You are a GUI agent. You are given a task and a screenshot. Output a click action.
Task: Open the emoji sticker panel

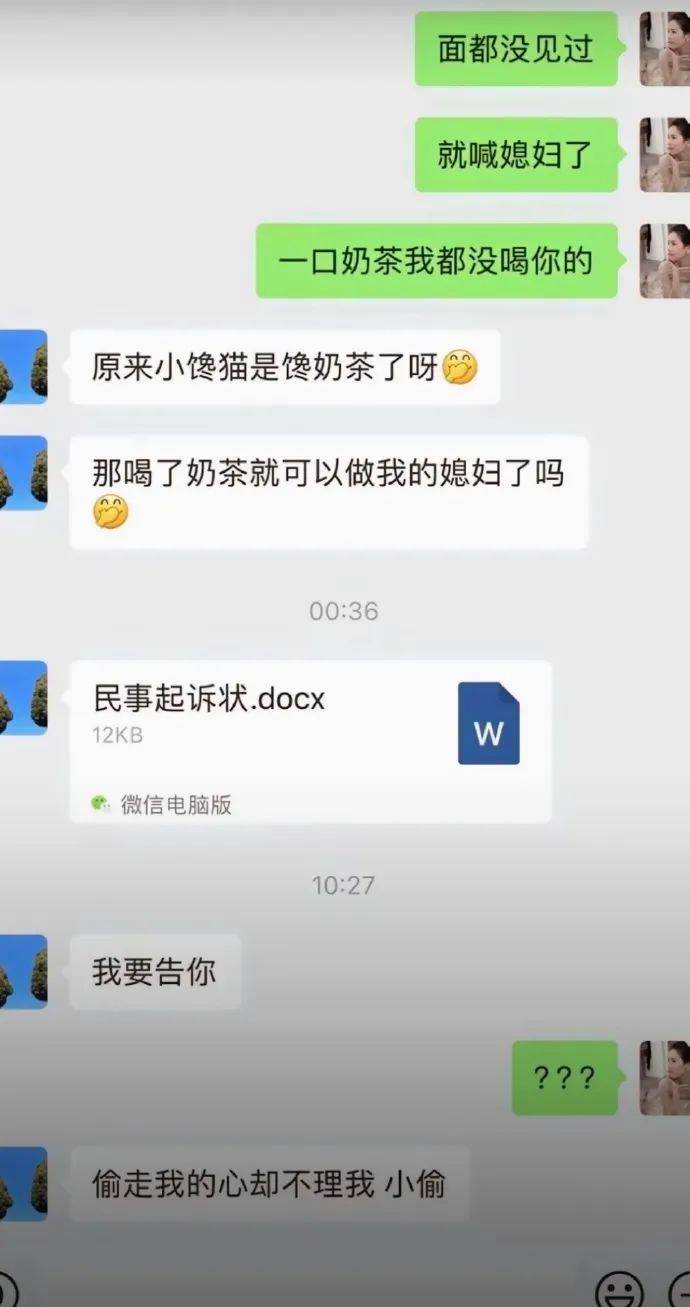(x=619, y=1290)
